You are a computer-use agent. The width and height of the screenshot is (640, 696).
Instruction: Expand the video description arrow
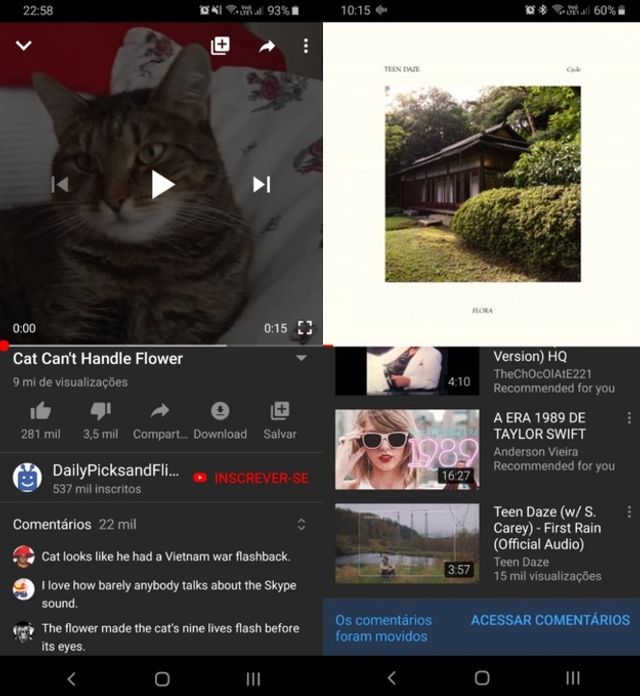pos(301,358)
